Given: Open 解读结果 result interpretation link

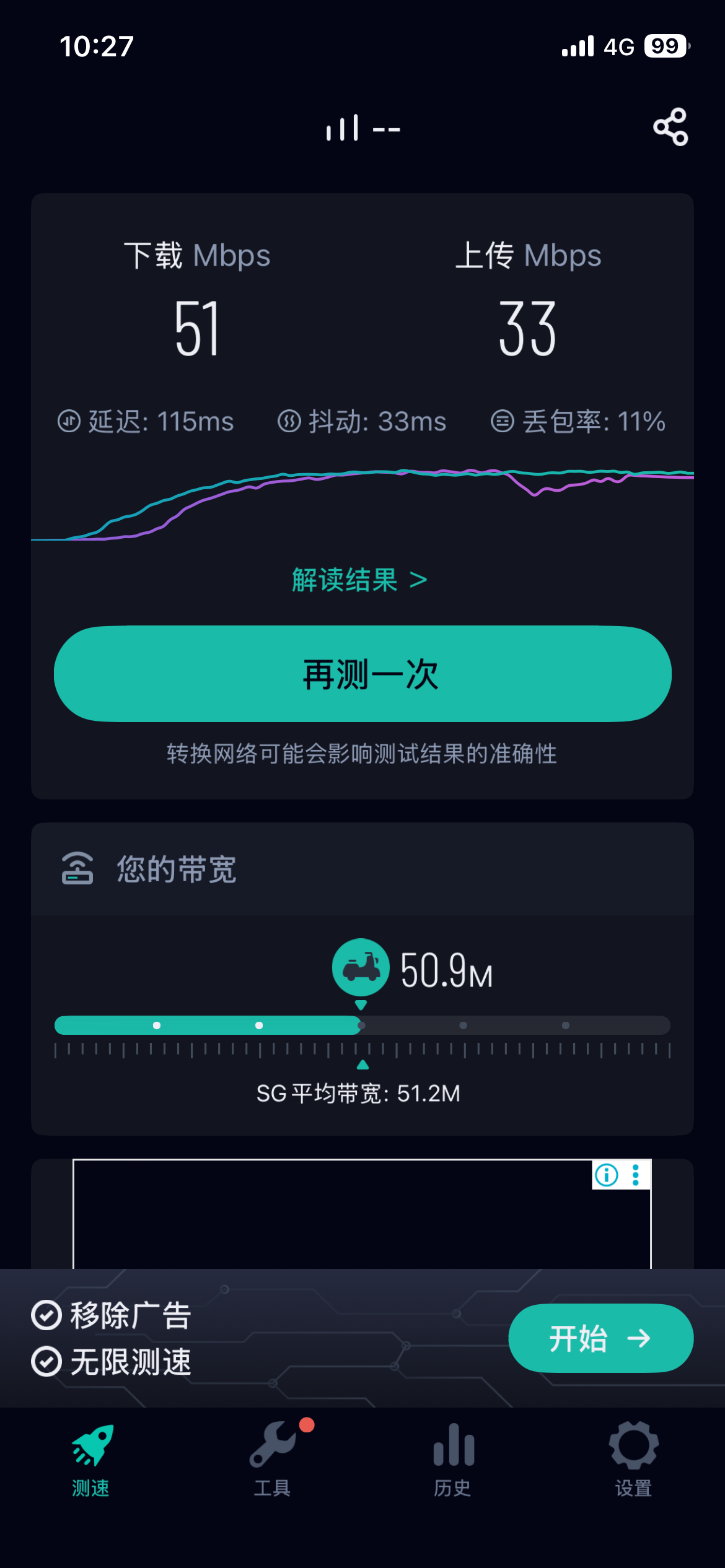Looking at the screenshot, I should (x=359, y=580).
